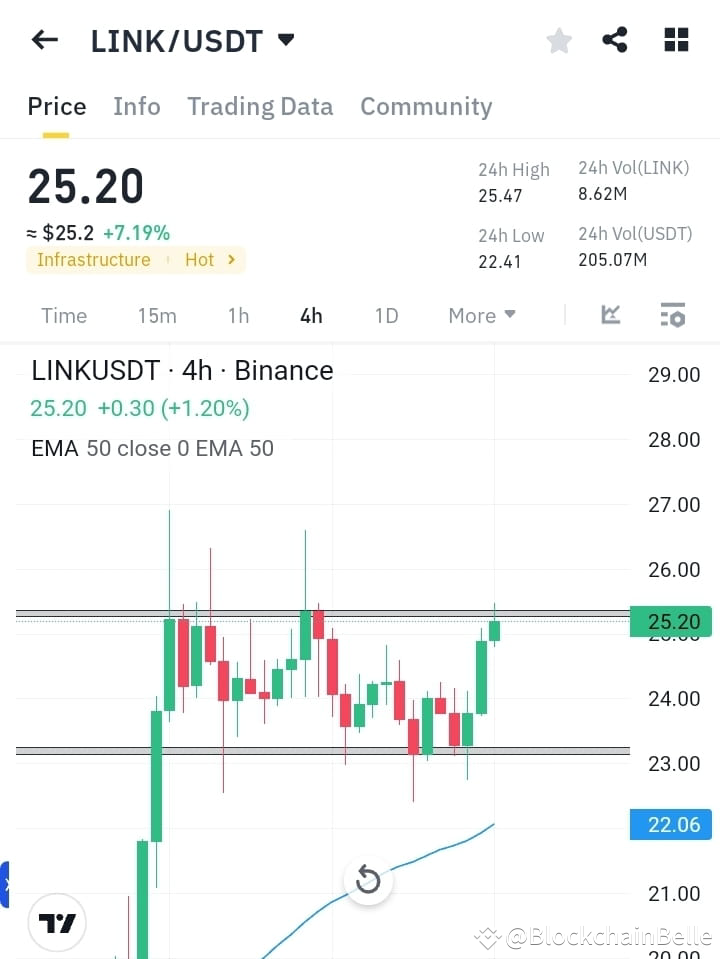Star LINK/USDT as favorite
The image size is (720, 959).
point(558,40)
